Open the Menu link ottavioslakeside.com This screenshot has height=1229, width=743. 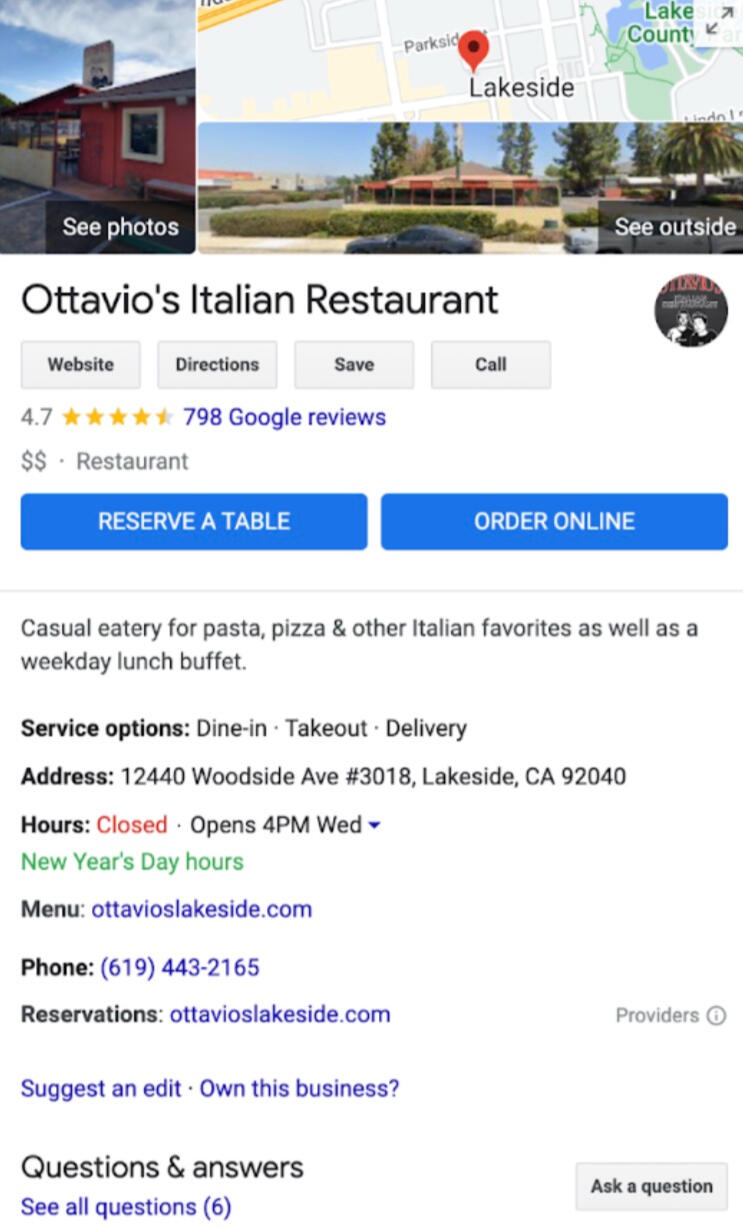pos(202,909)
